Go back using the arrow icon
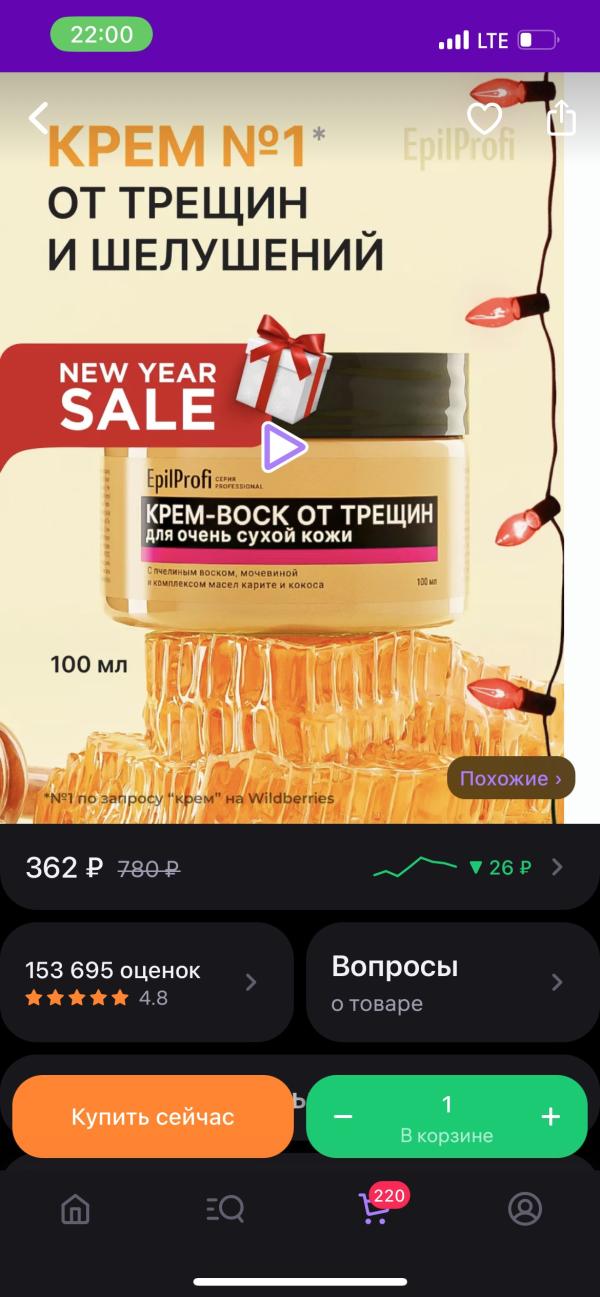 [x=38, y=118]
